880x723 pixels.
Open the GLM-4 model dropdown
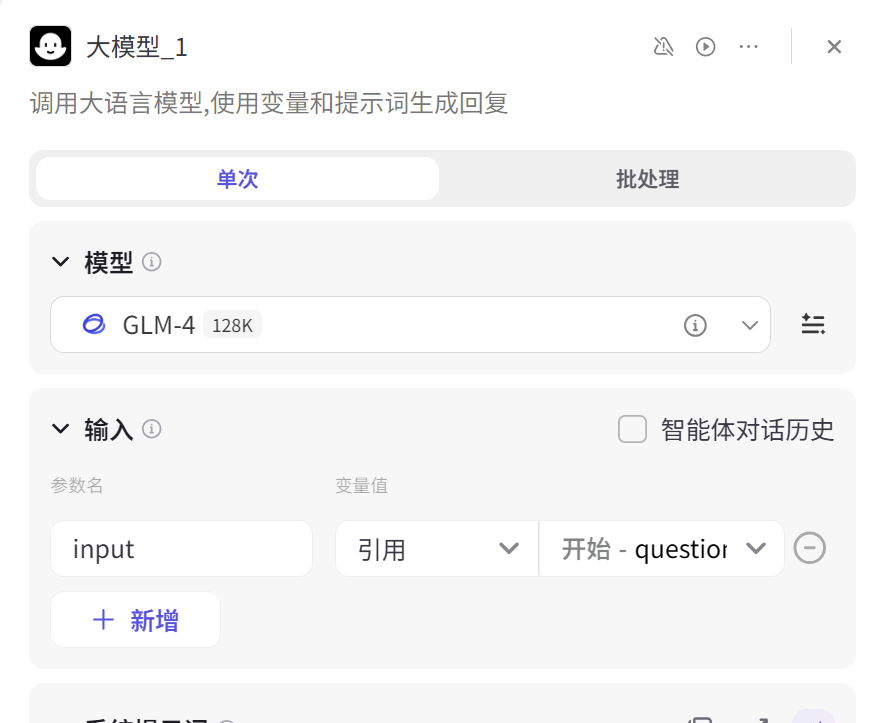750,325
